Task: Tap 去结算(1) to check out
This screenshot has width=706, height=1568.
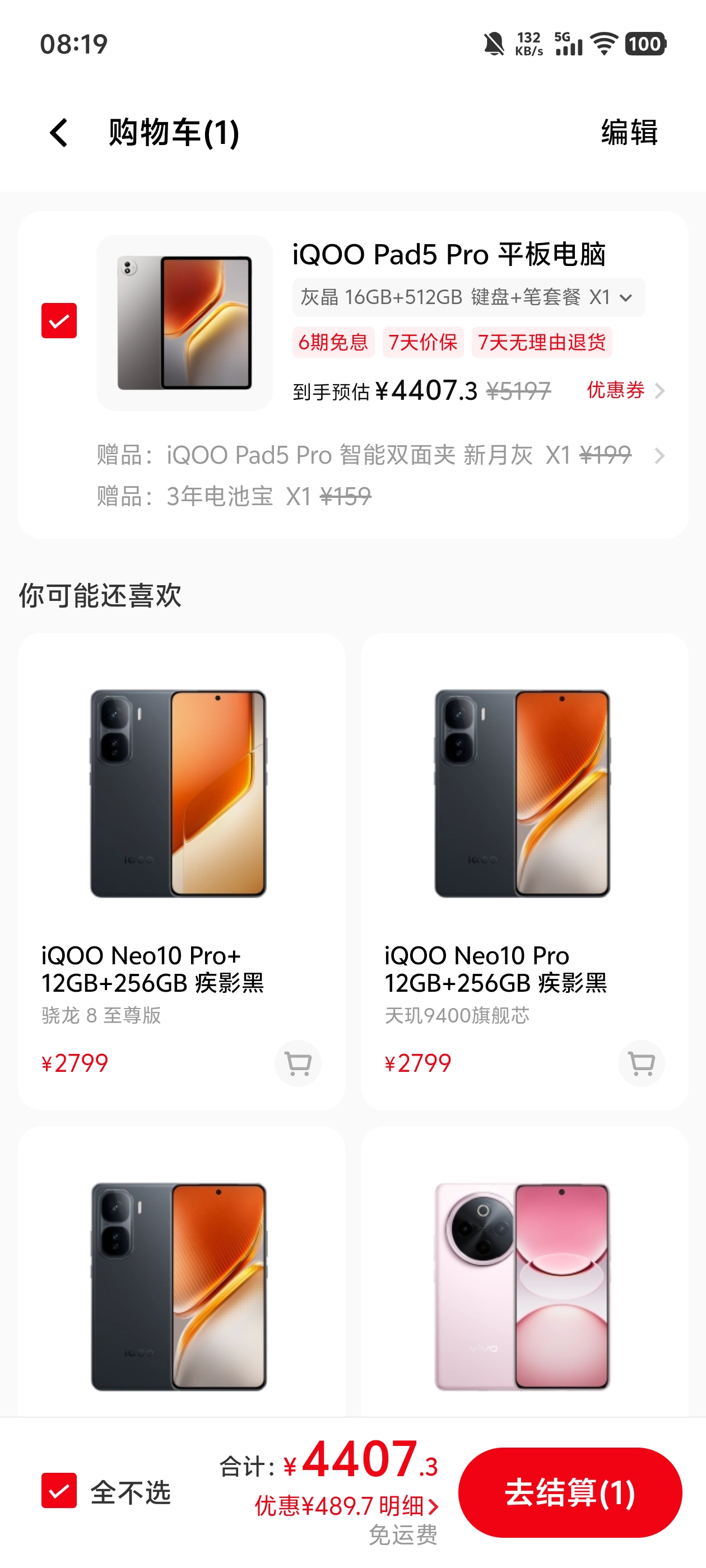Action: tap(569, 1492)
